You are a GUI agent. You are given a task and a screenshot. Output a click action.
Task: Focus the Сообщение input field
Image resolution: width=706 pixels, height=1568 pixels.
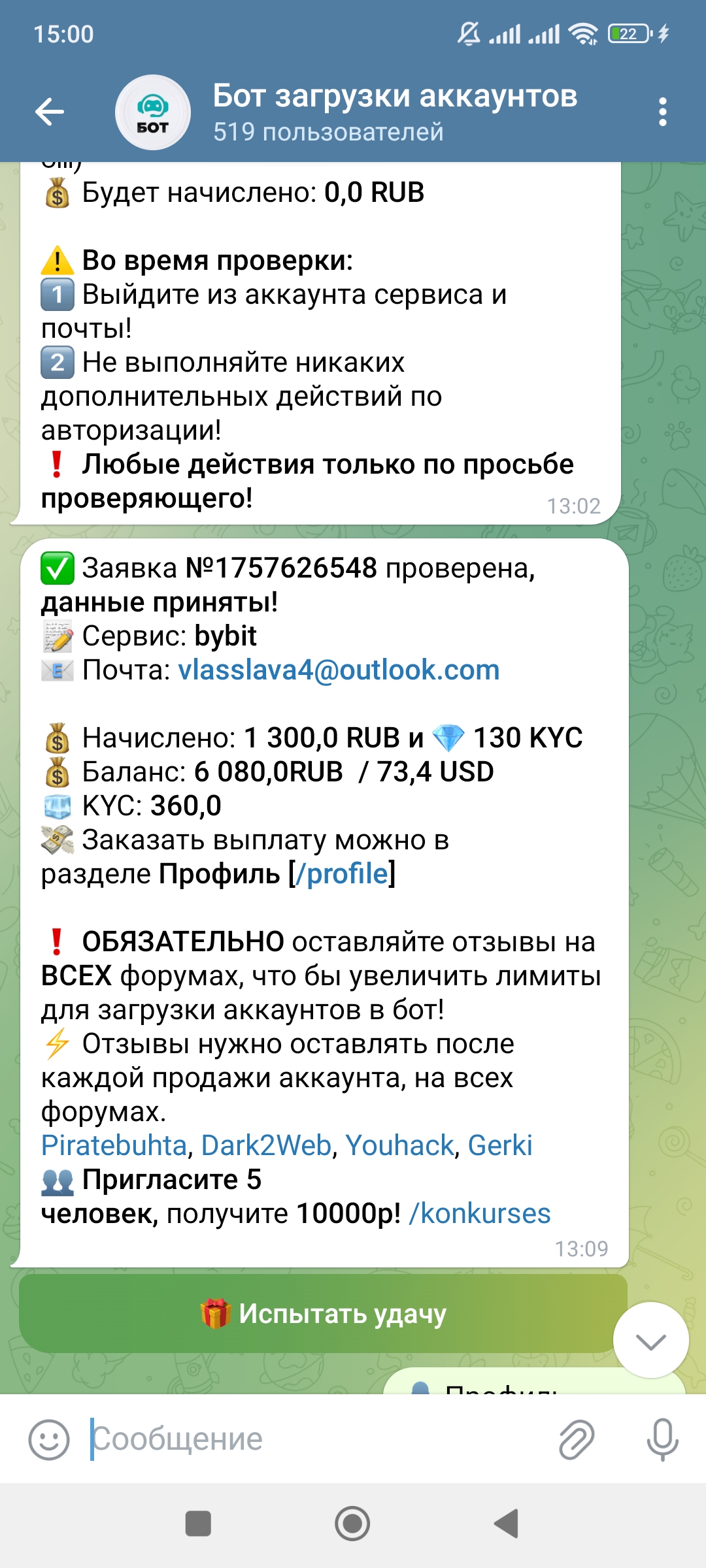point(314,1439)
